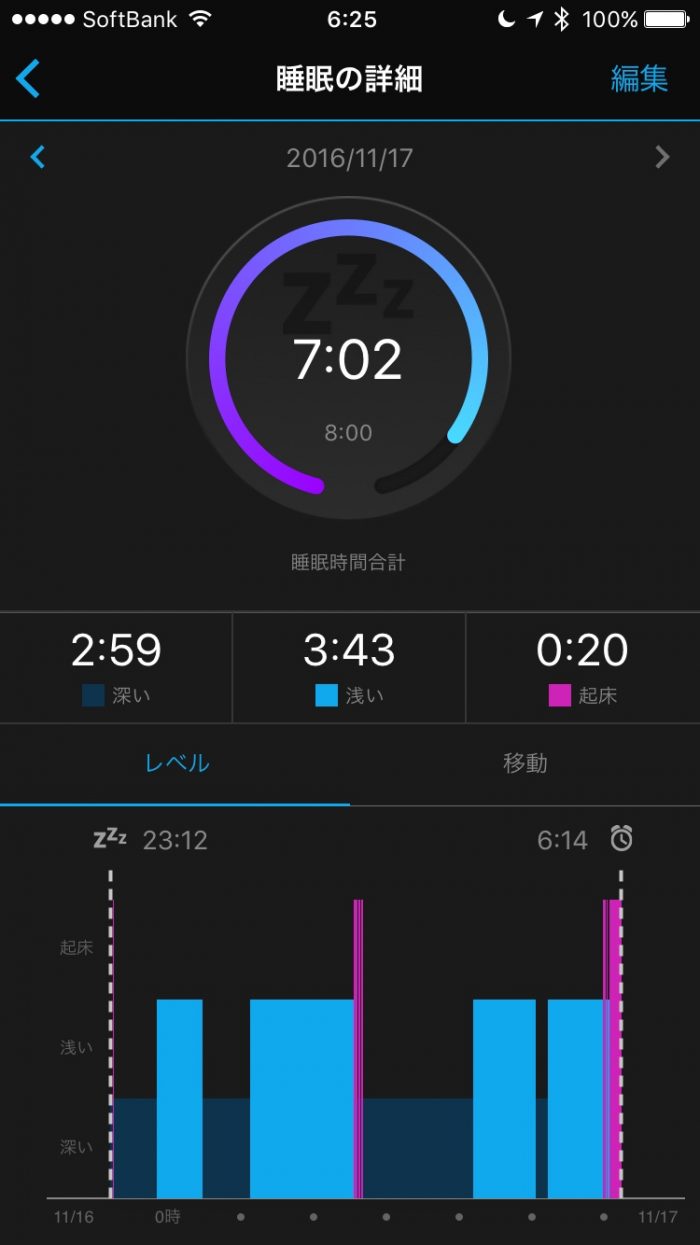
Task: Tap 編集 to edit the sleep record
Action: pyautogui.click(x=639, y=79)
